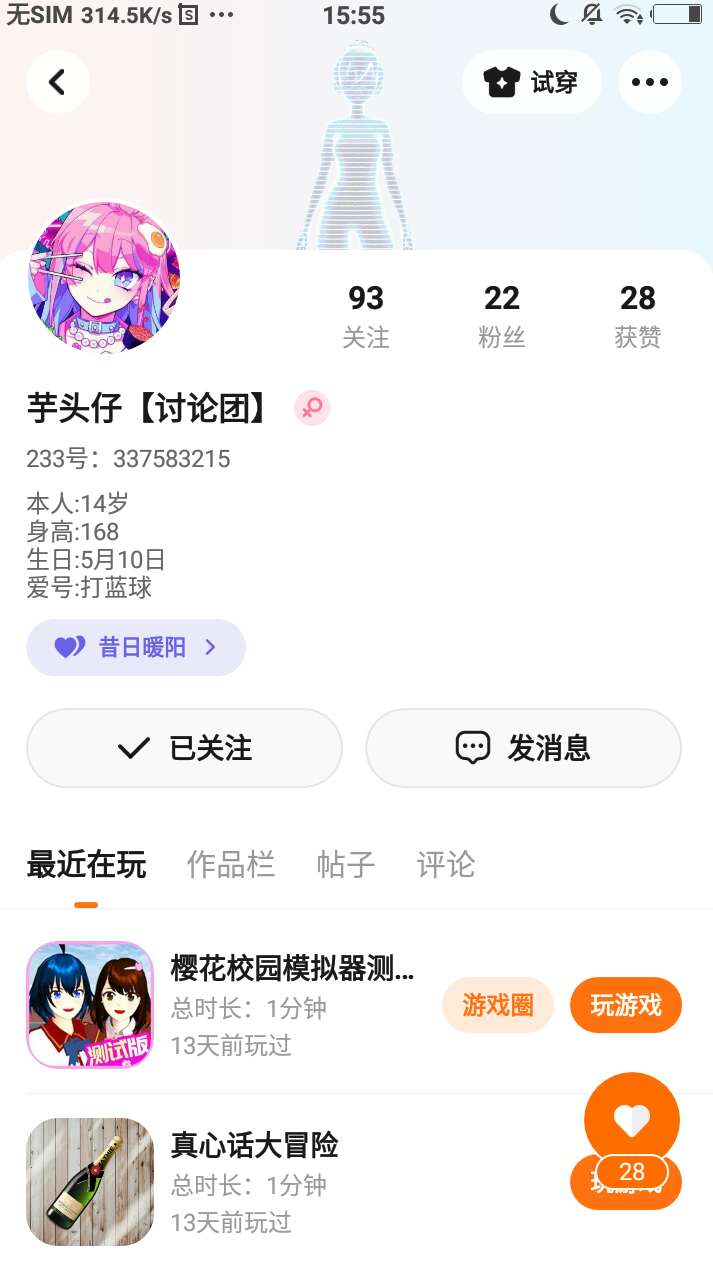Open 游戏圈 for 樱花校园模拟器

(497, 1005)
